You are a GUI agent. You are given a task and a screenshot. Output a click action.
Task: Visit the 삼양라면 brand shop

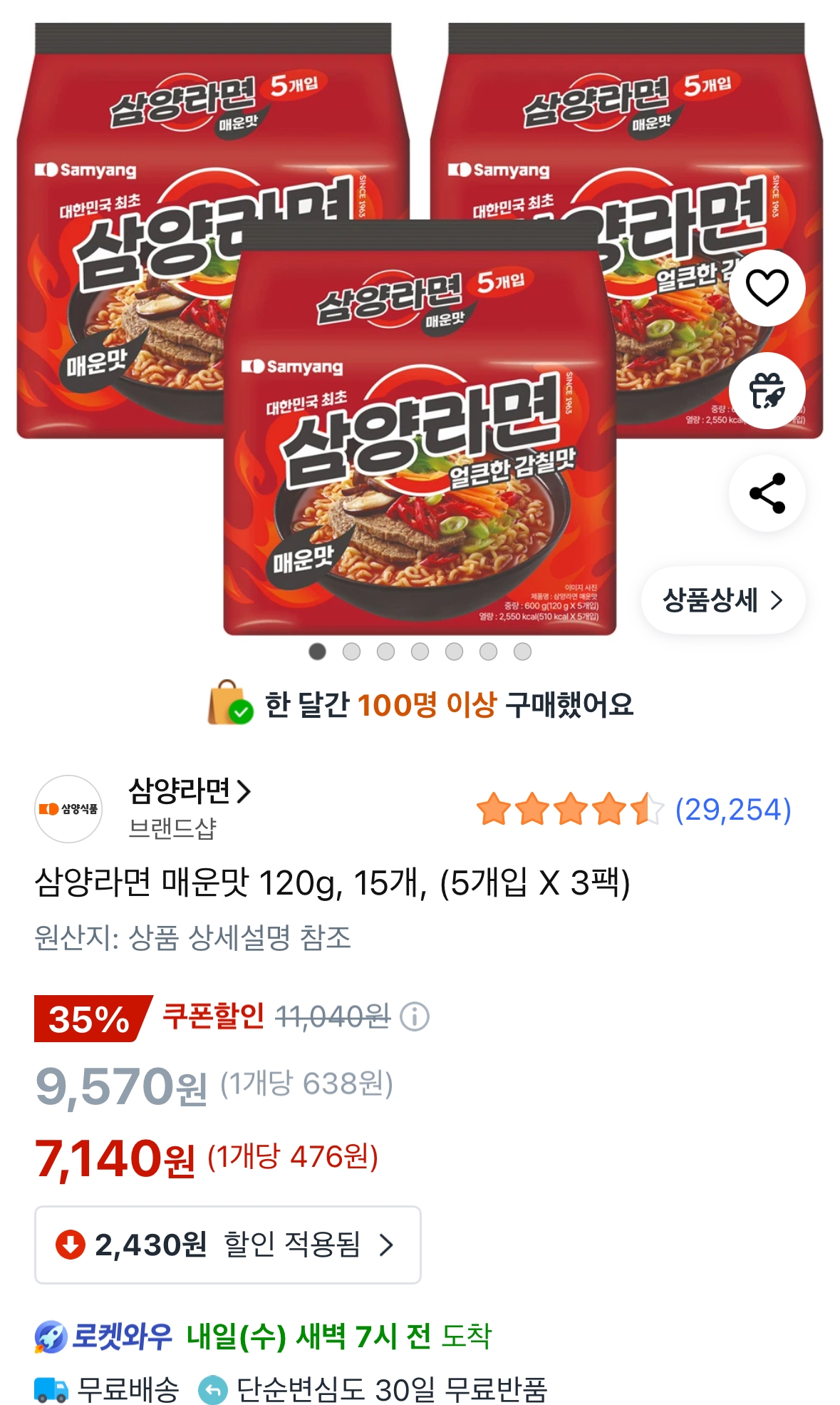click(x=190, y=791)
